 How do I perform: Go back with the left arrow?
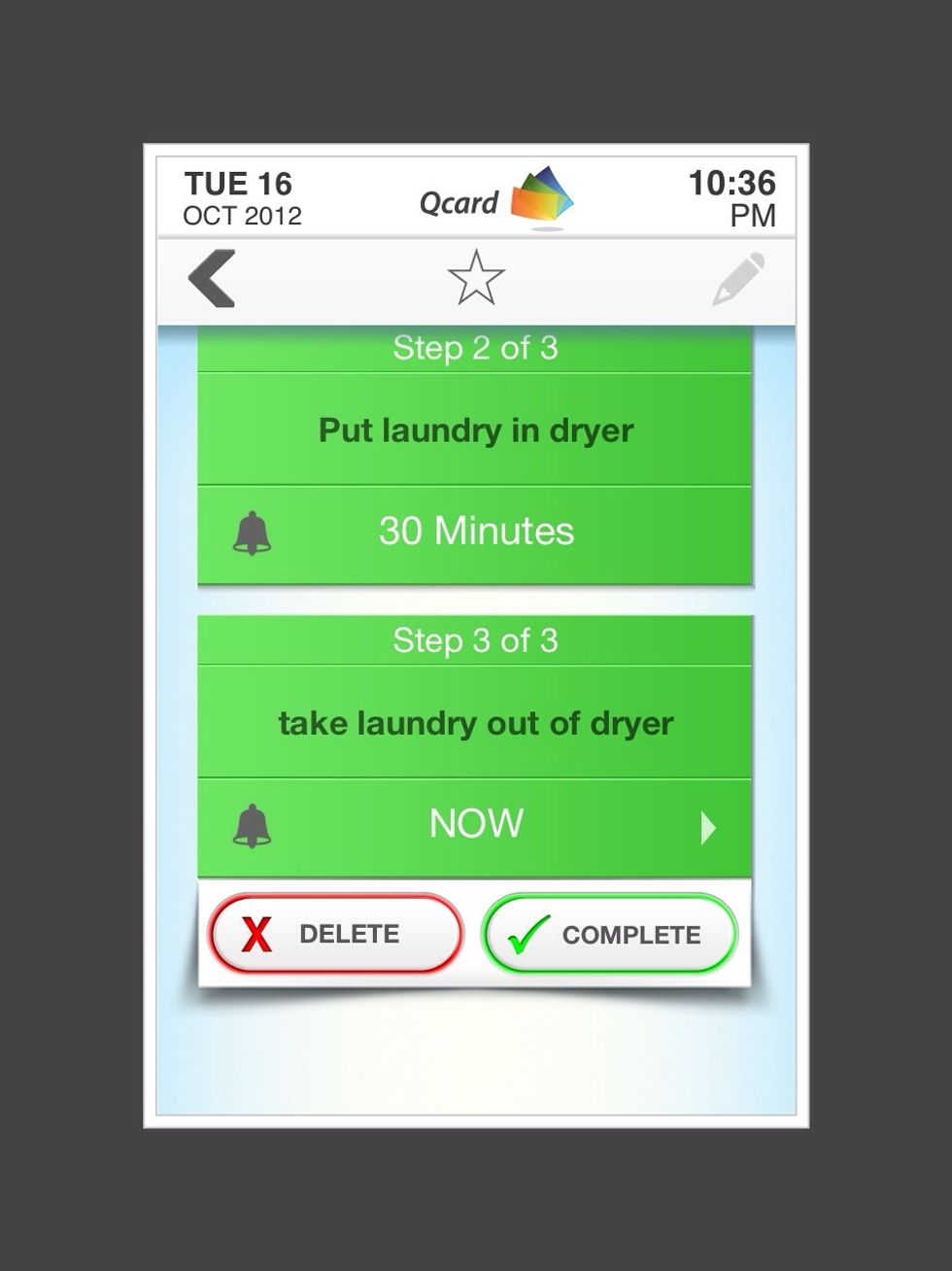tap(213, 279)
